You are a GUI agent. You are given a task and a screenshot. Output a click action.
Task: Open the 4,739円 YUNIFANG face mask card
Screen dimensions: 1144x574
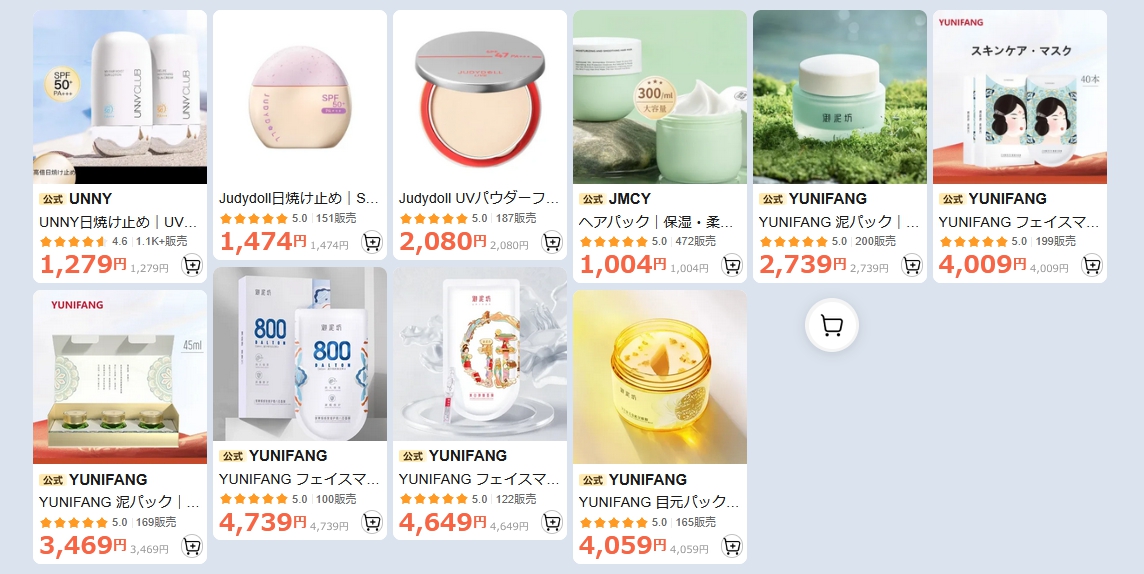(299, 354)
